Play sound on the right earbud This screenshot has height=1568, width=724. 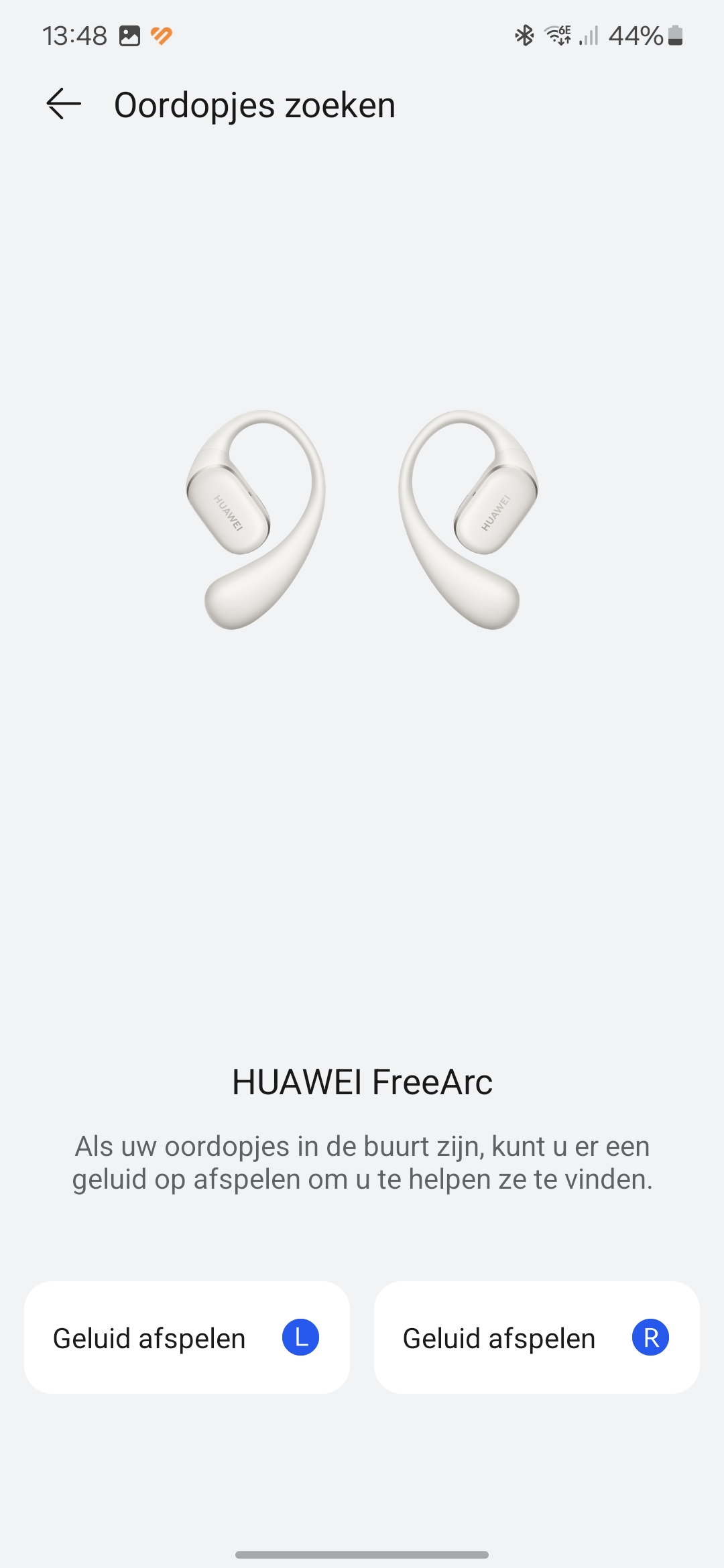[x=537, y=1337]
